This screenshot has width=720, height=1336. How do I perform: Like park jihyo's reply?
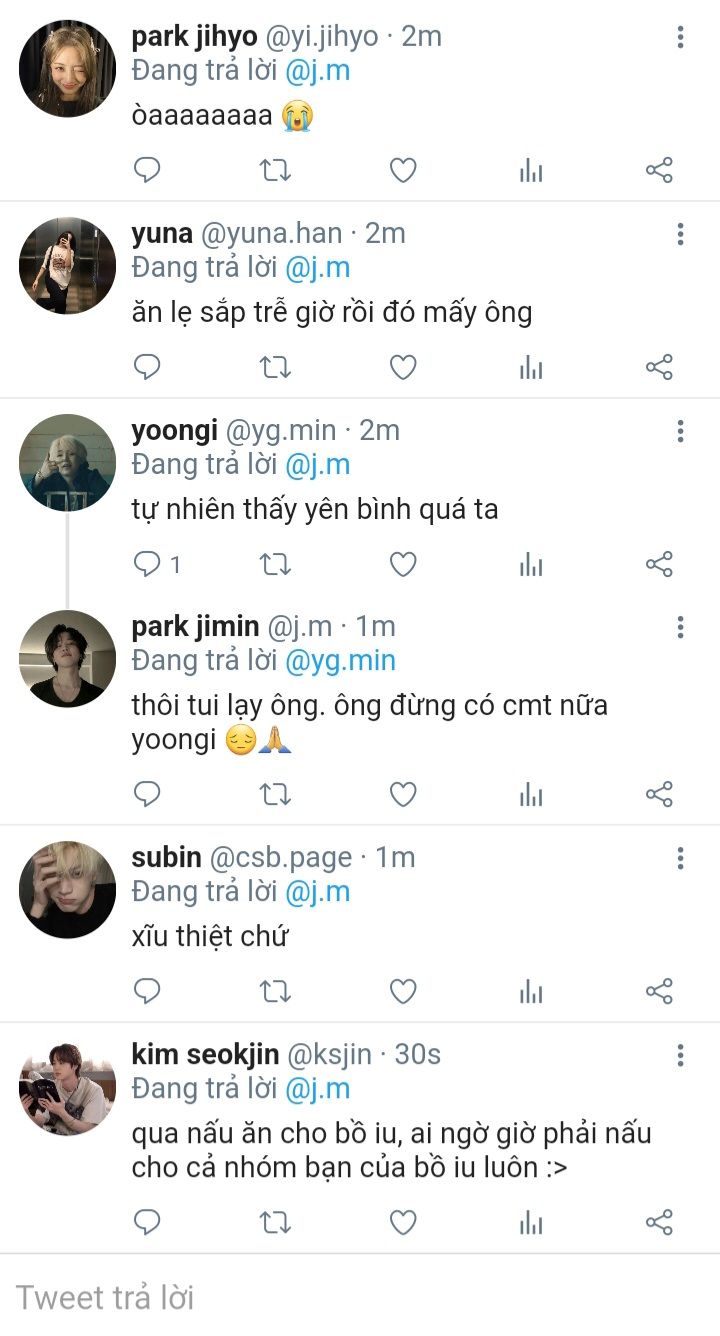[403, 171]
